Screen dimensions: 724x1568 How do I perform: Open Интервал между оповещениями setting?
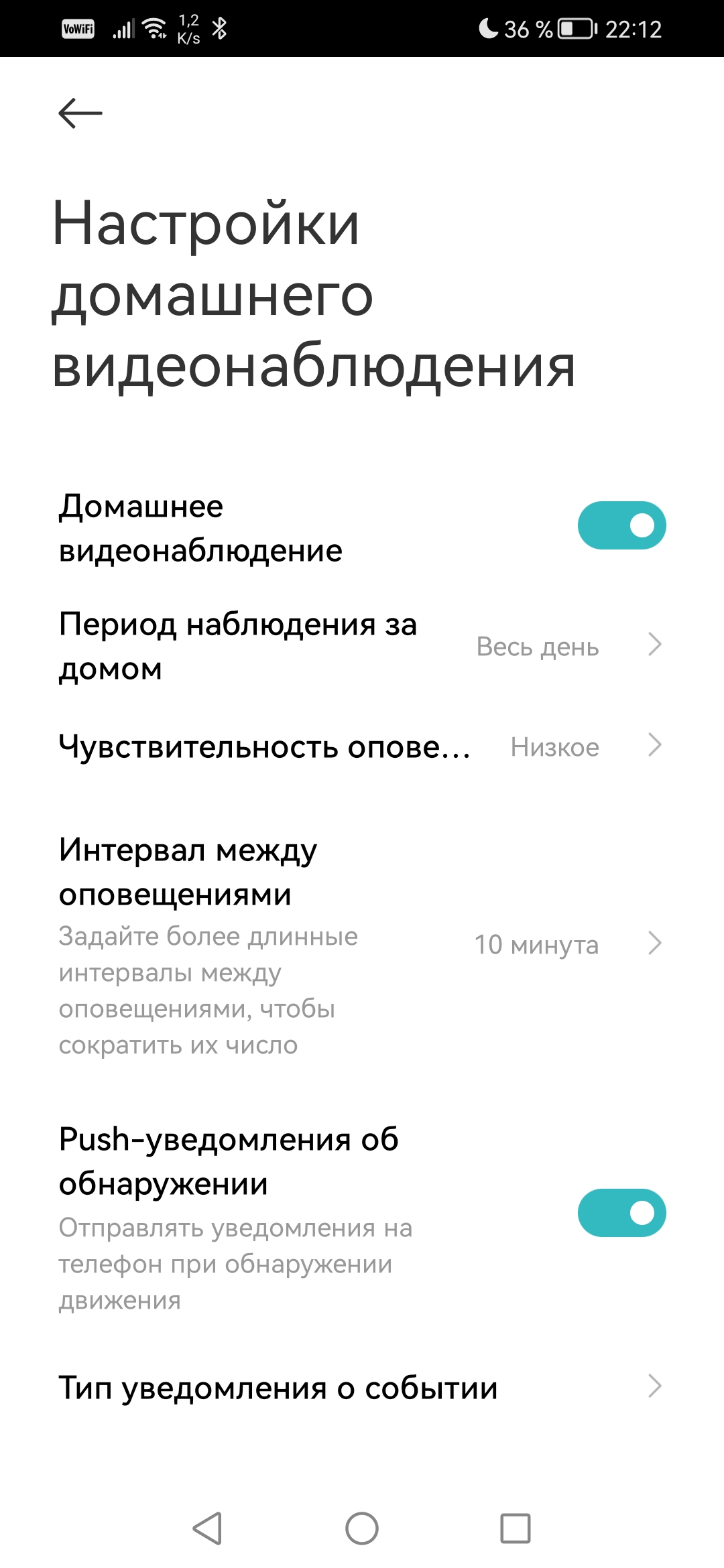tap(362, 943)
